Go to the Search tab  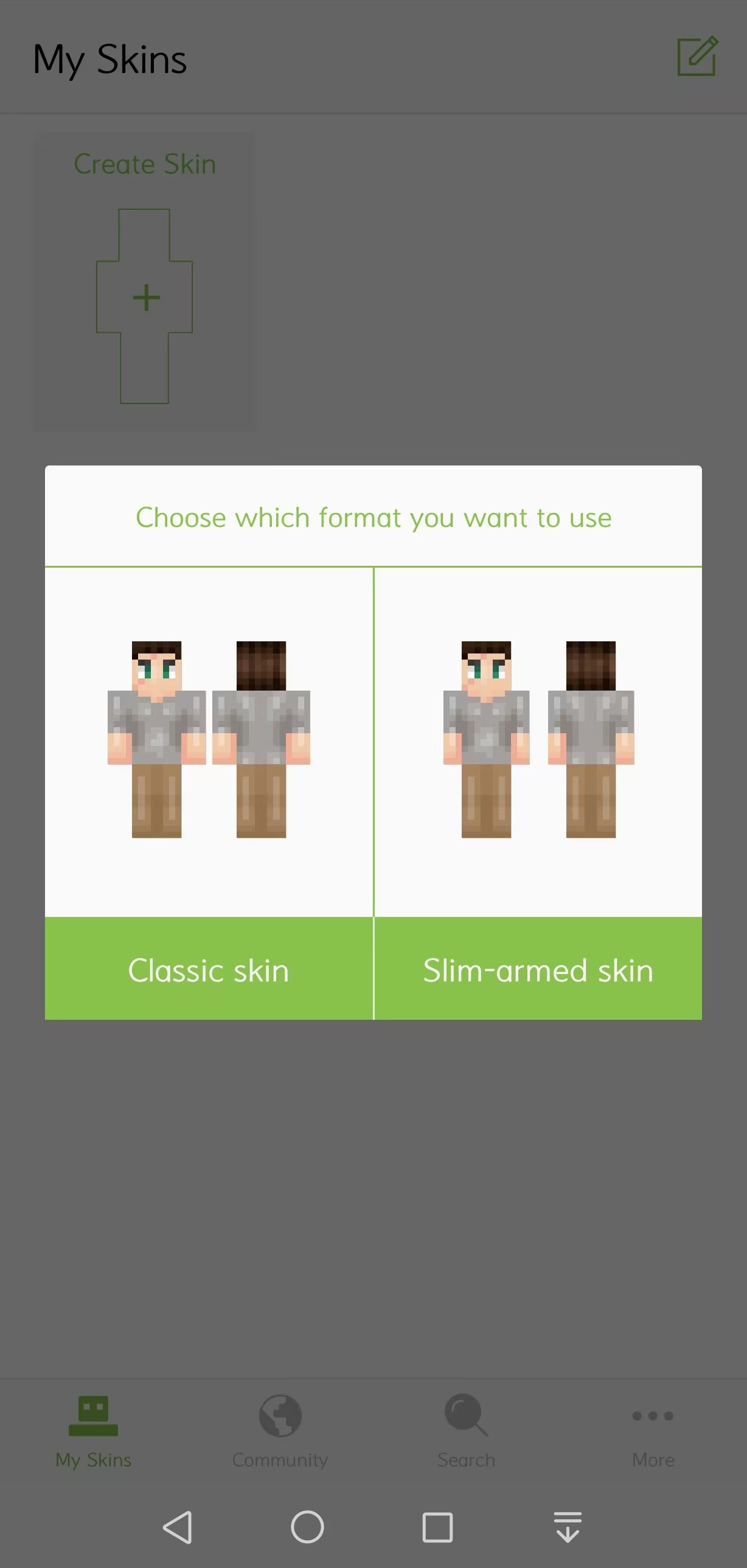[466, 1432]
